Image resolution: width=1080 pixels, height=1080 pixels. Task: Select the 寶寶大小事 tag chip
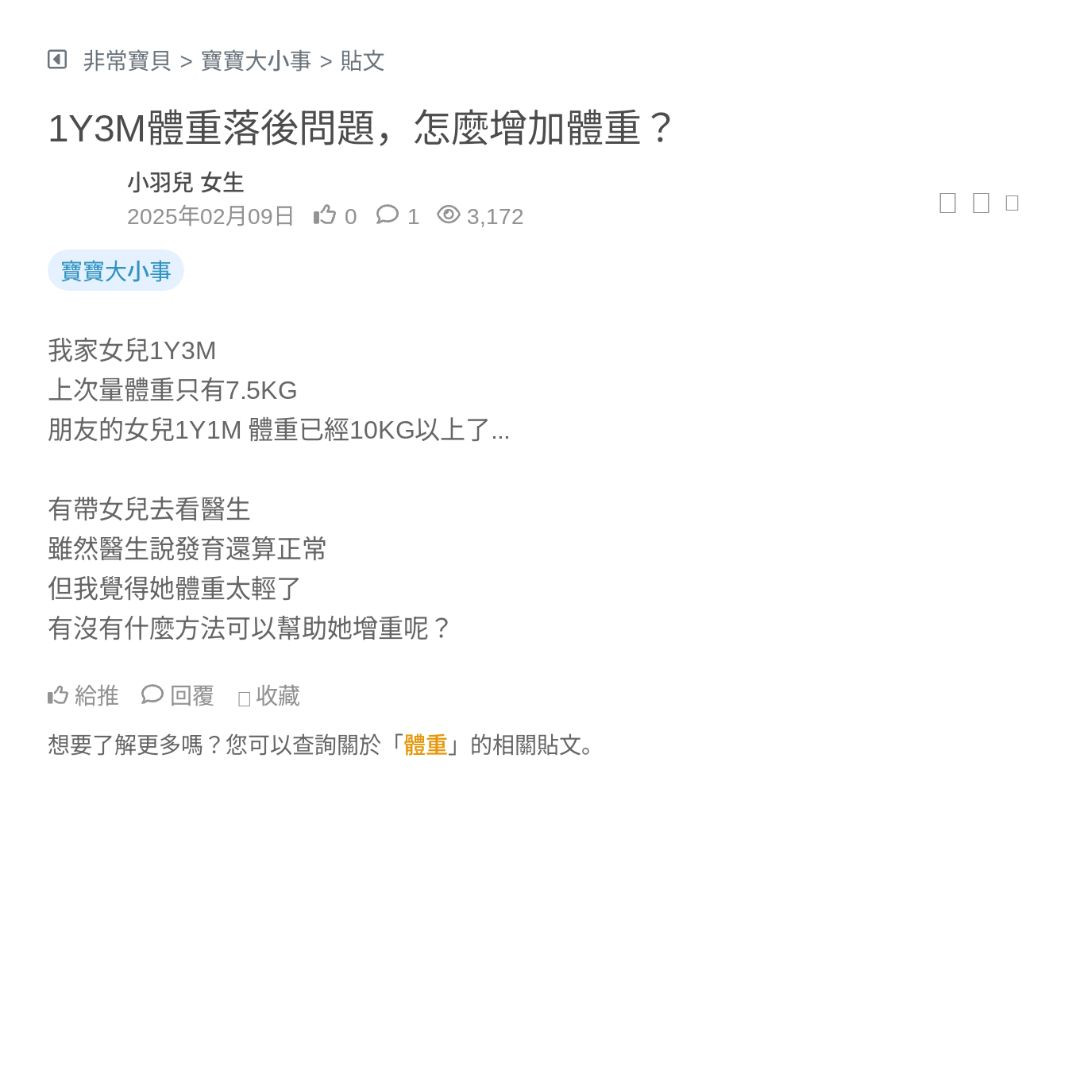[116, 271]
